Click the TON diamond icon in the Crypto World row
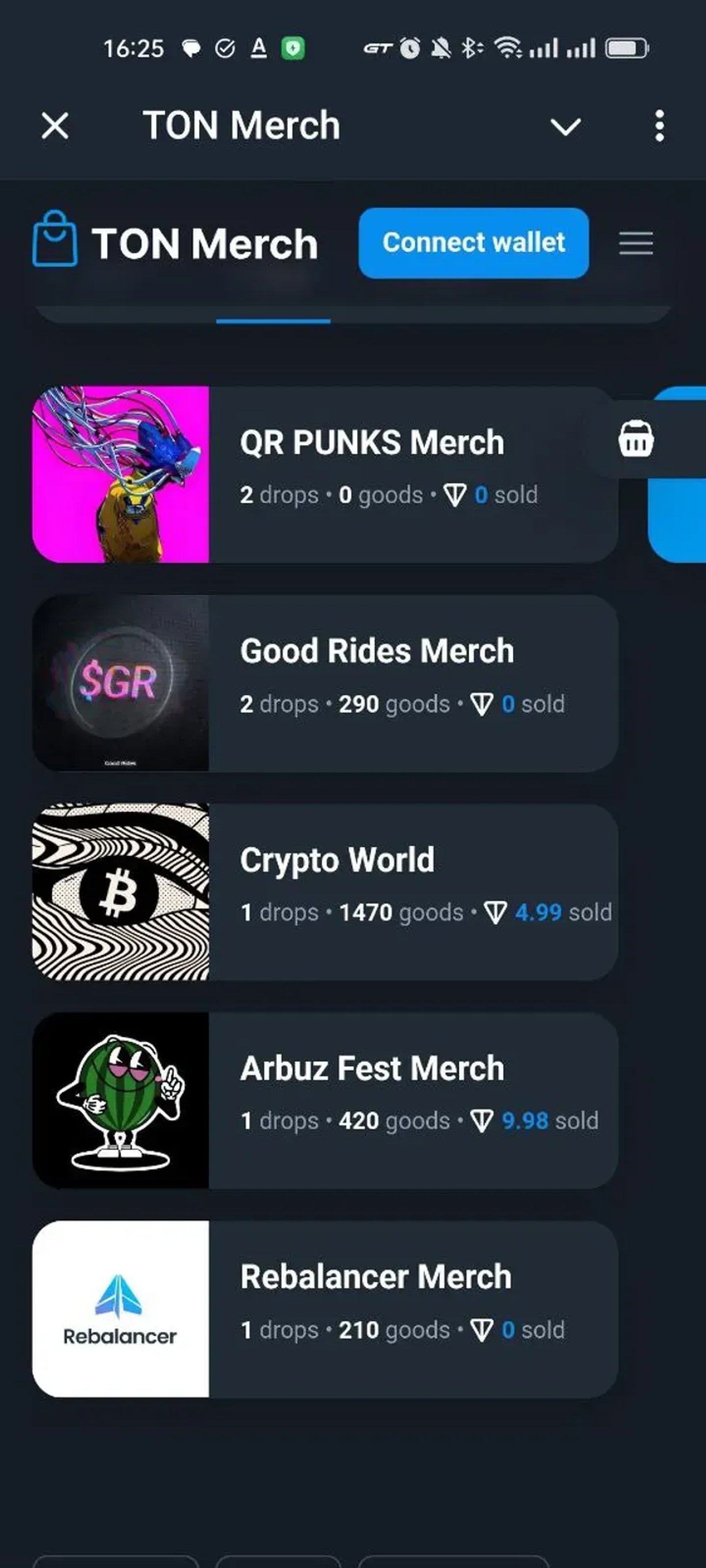Screen dimensions: 706x1568 (x=495, y=912)
